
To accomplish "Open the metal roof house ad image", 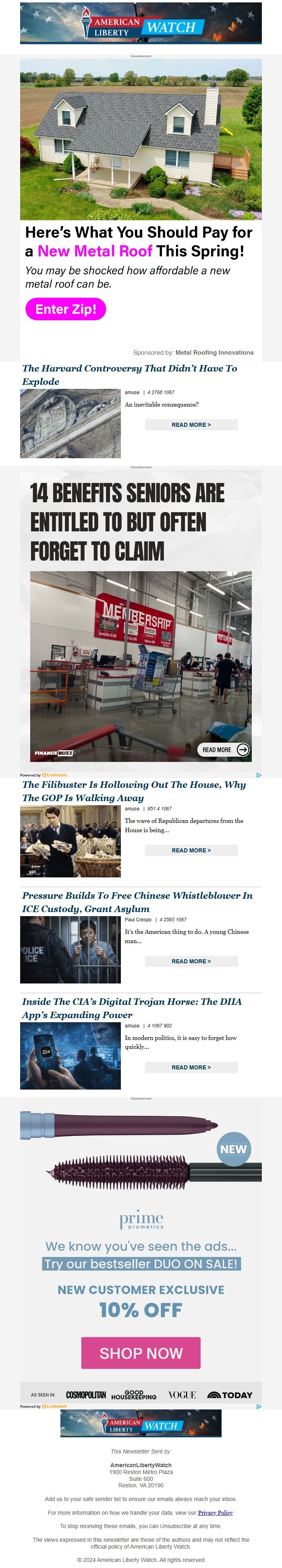I will (x=140, y=139).
